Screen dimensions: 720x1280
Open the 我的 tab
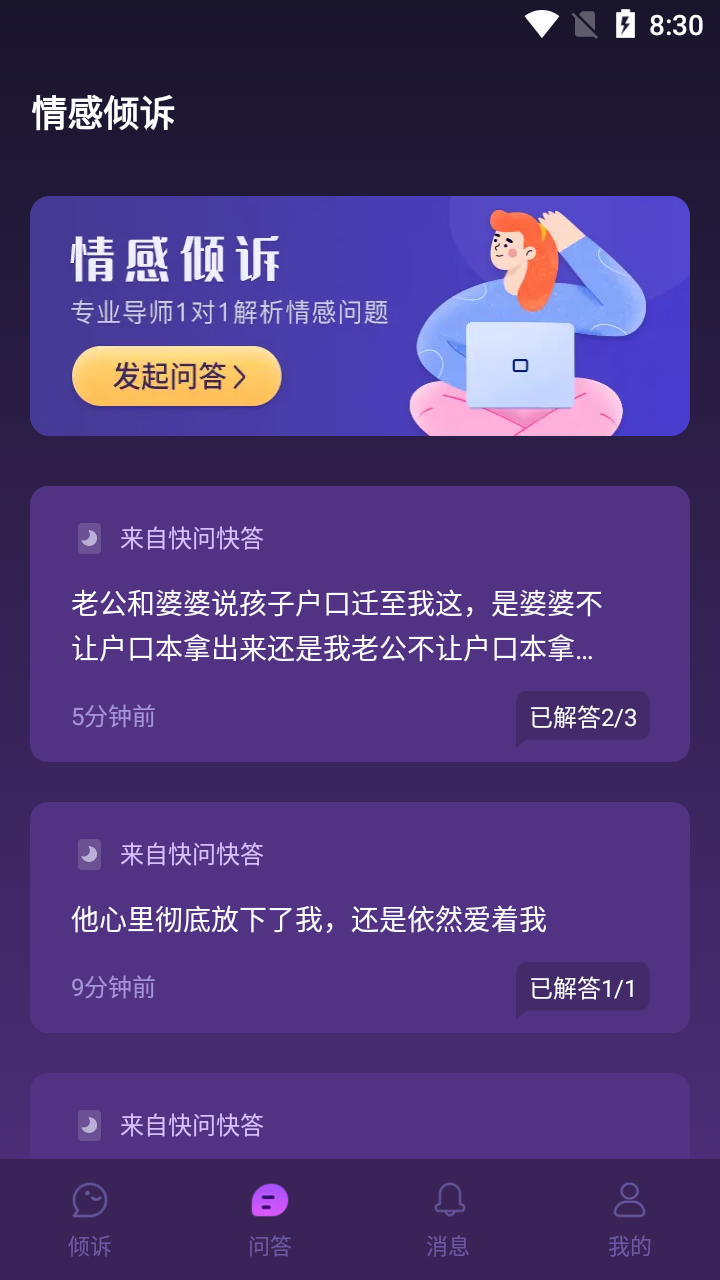pos(629,1219)
